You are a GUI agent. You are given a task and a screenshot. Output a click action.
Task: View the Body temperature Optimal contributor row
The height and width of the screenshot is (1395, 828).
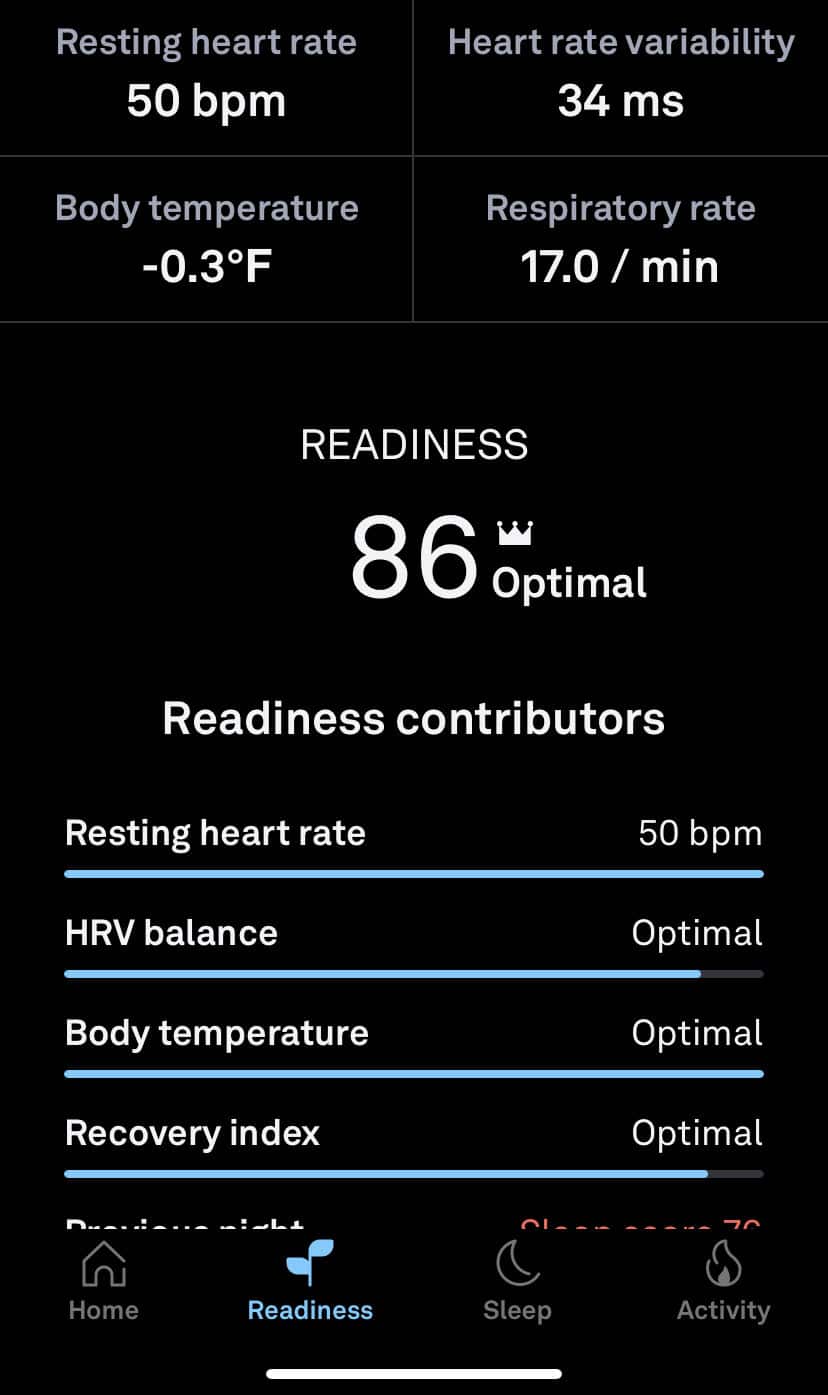pos(414,1045)
